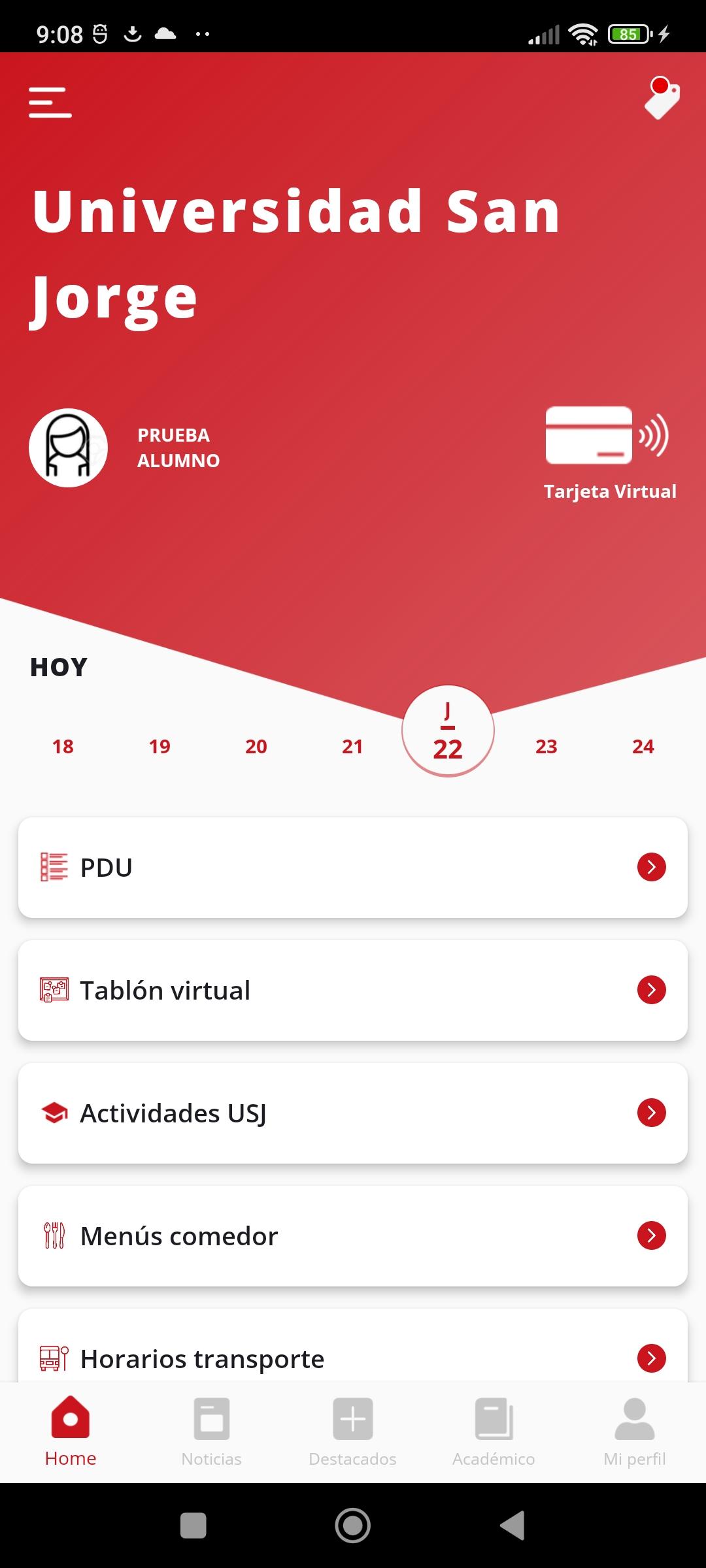Open Tablón virtual
The height and width of the screenshot is (1568, 706).
[x=353, y=990]
